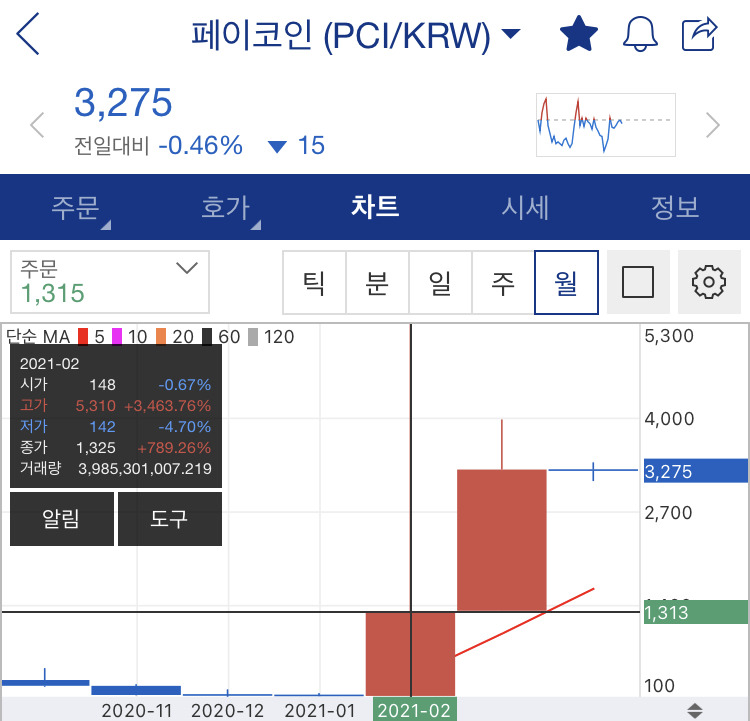Viewport: 750px width, 721px height.
Task: Expand chart to fullscreen with square icon
Action: (x=638, y=282)
